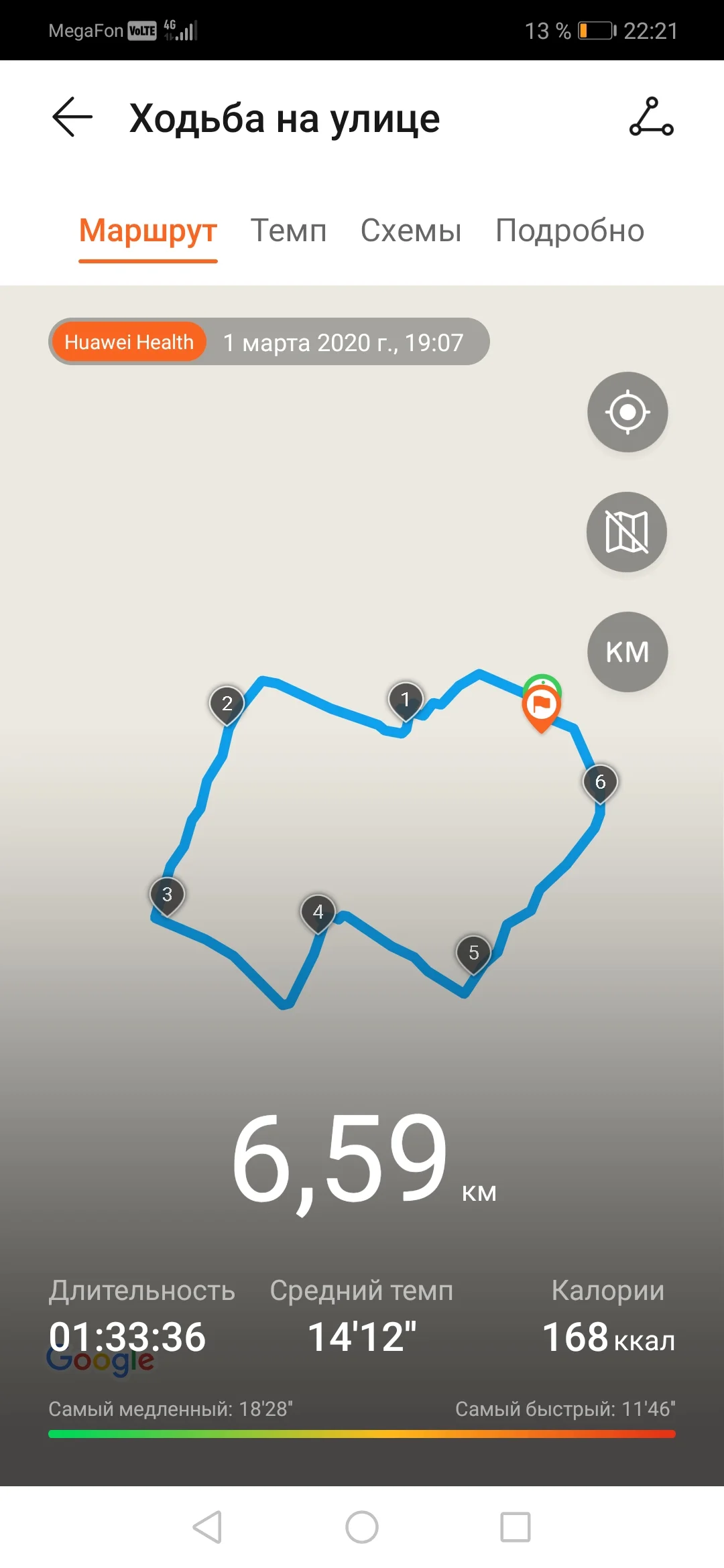
Task: Open the Схемы tab
Action: [x=411, y=231]
